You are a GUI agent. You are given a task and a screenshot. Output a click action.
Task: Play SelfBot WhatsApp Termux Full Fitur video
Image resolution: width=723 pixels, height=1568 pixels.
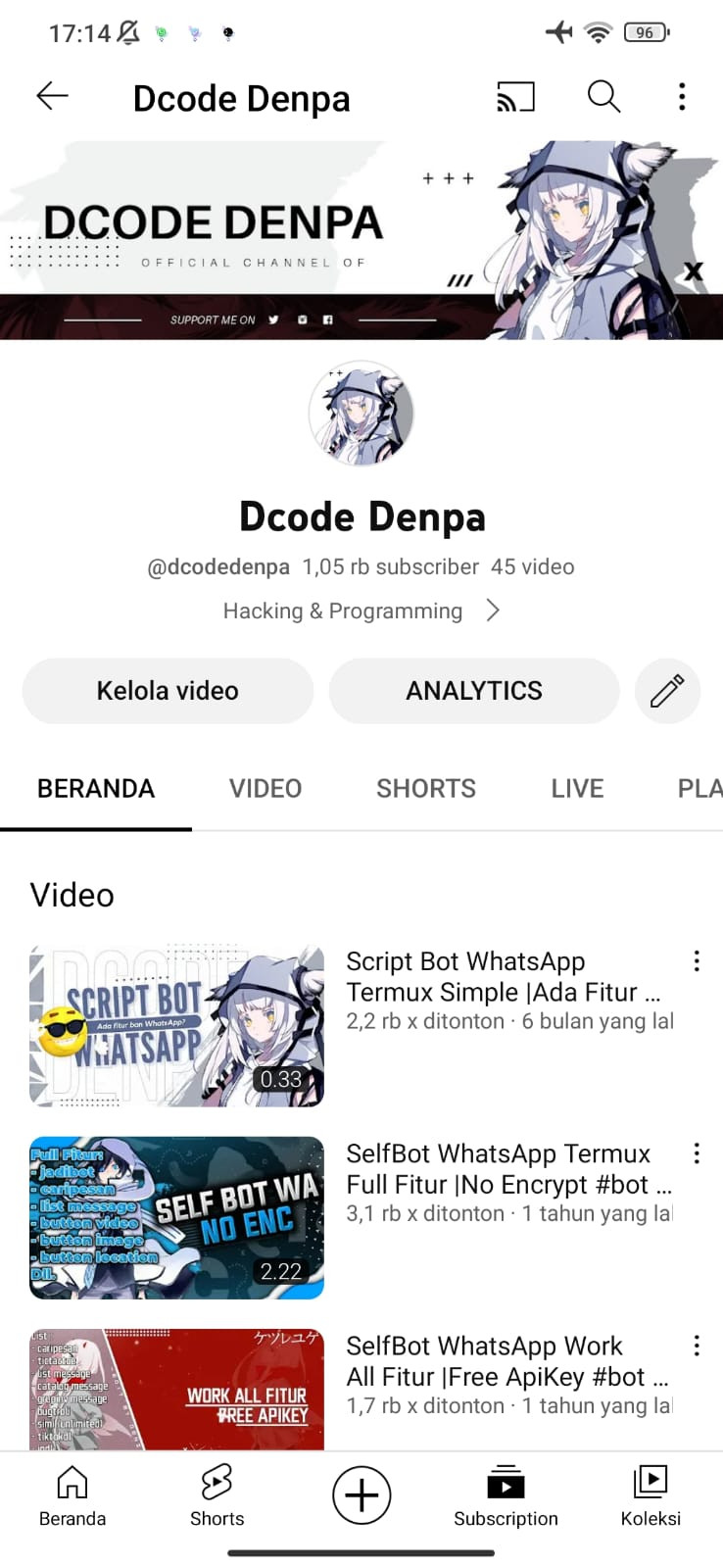pos(177,1217)
